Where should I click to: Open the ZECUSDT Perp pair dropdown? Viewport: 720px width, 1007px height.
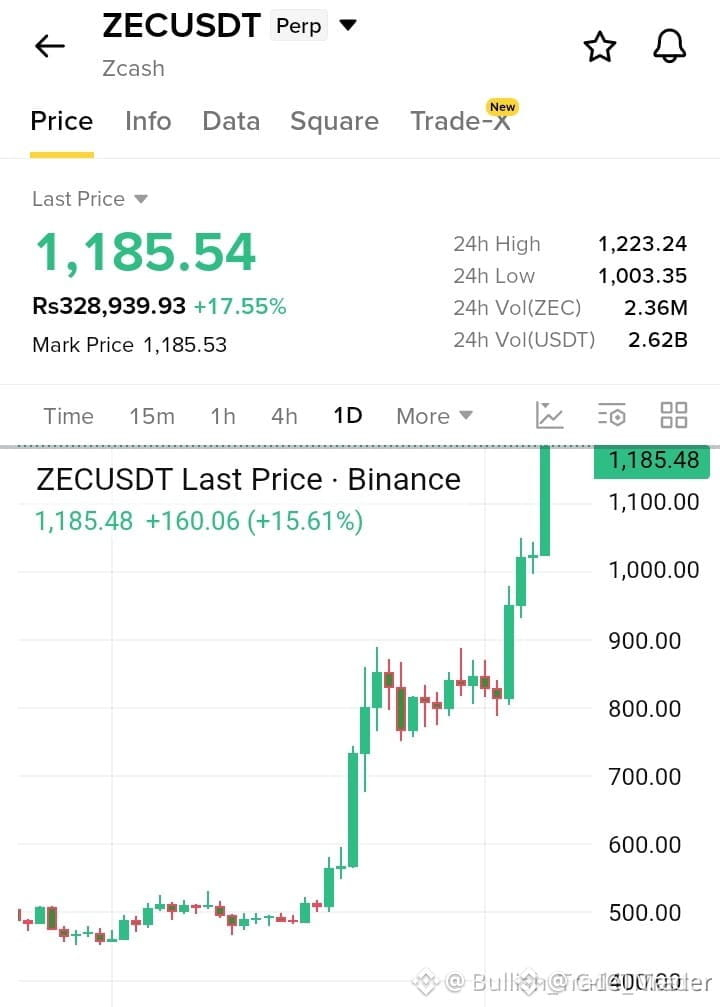(x=347, y=25)
